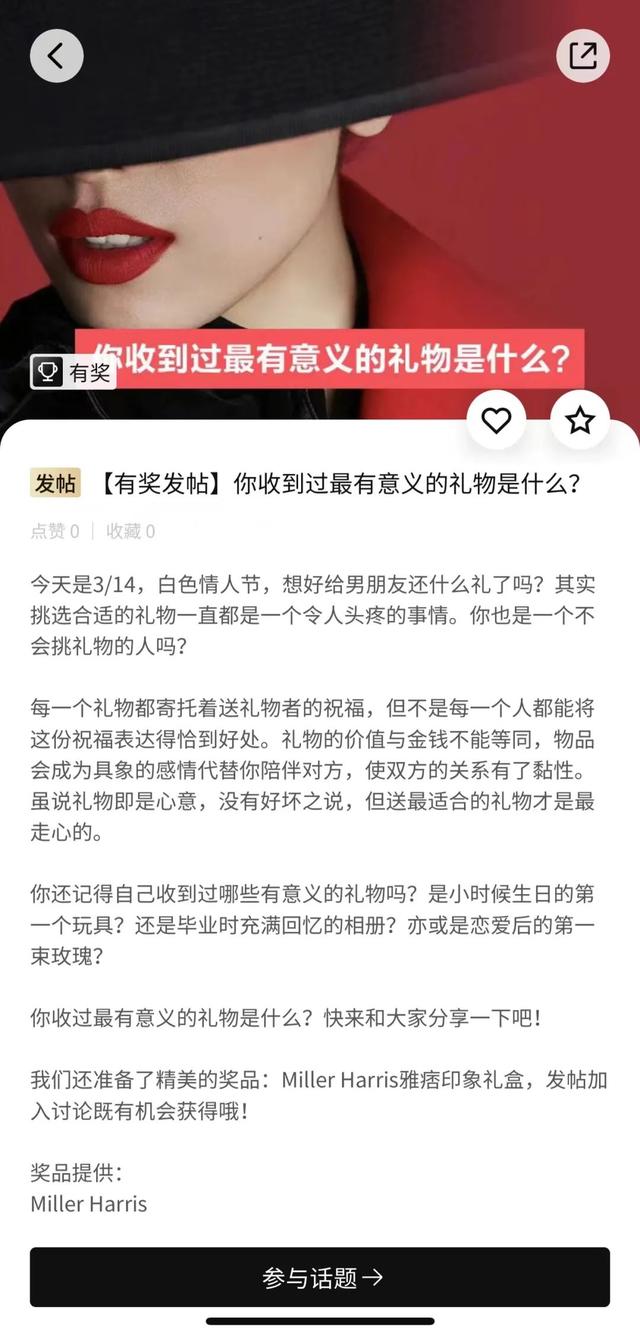
Task: Like this topic with the heart icon
Action: (x=496, y=421)
